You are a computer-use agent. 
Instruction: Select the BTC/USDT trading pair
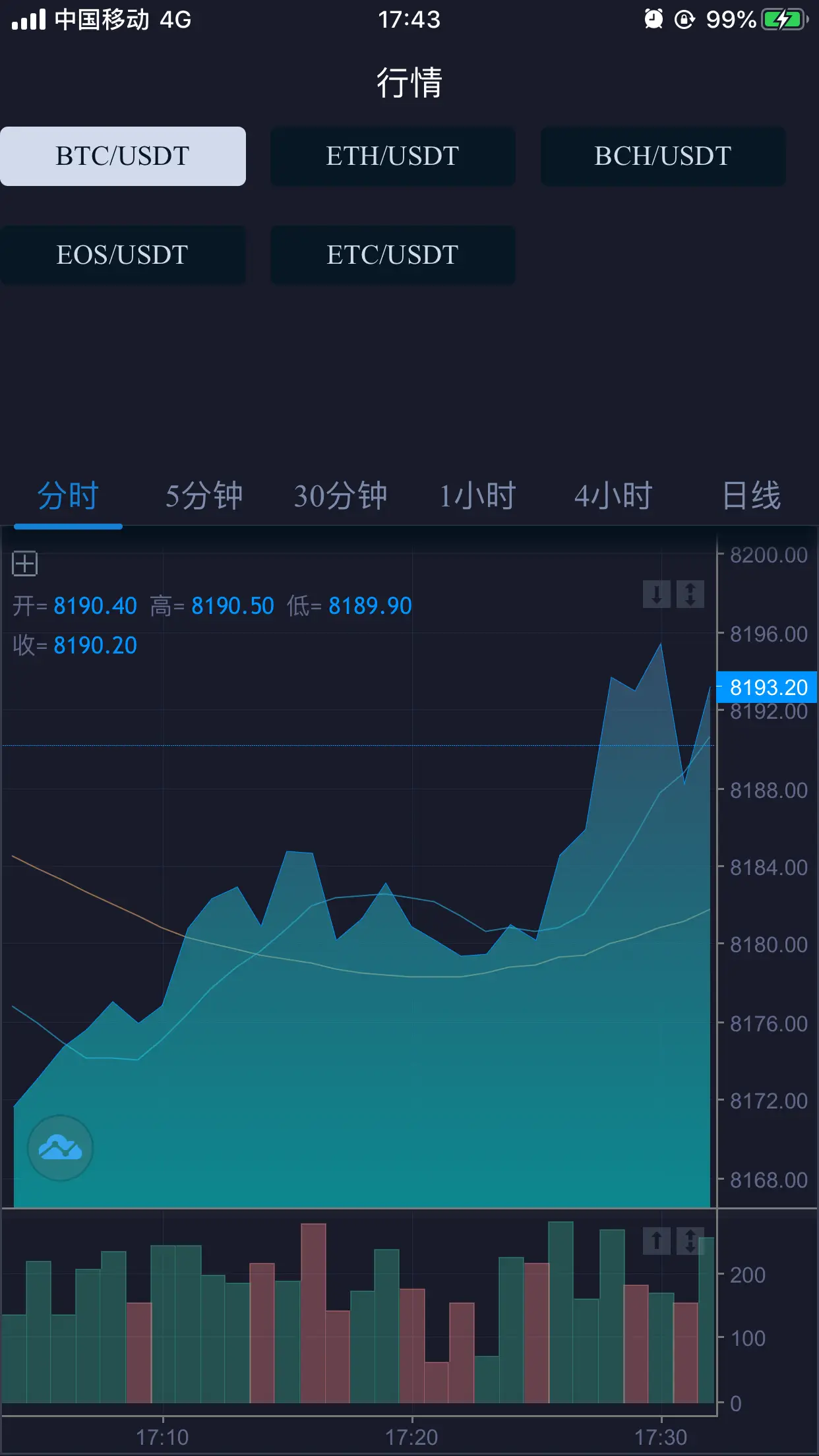tap(123, 156)
